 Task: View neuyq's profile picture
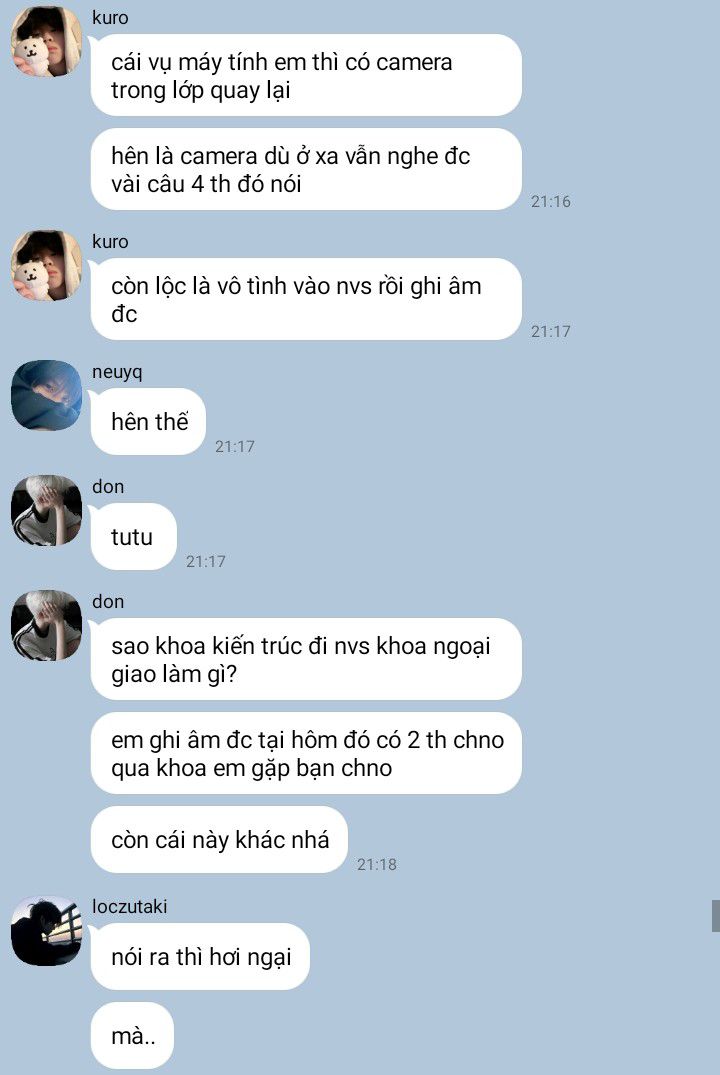[47, 396]
